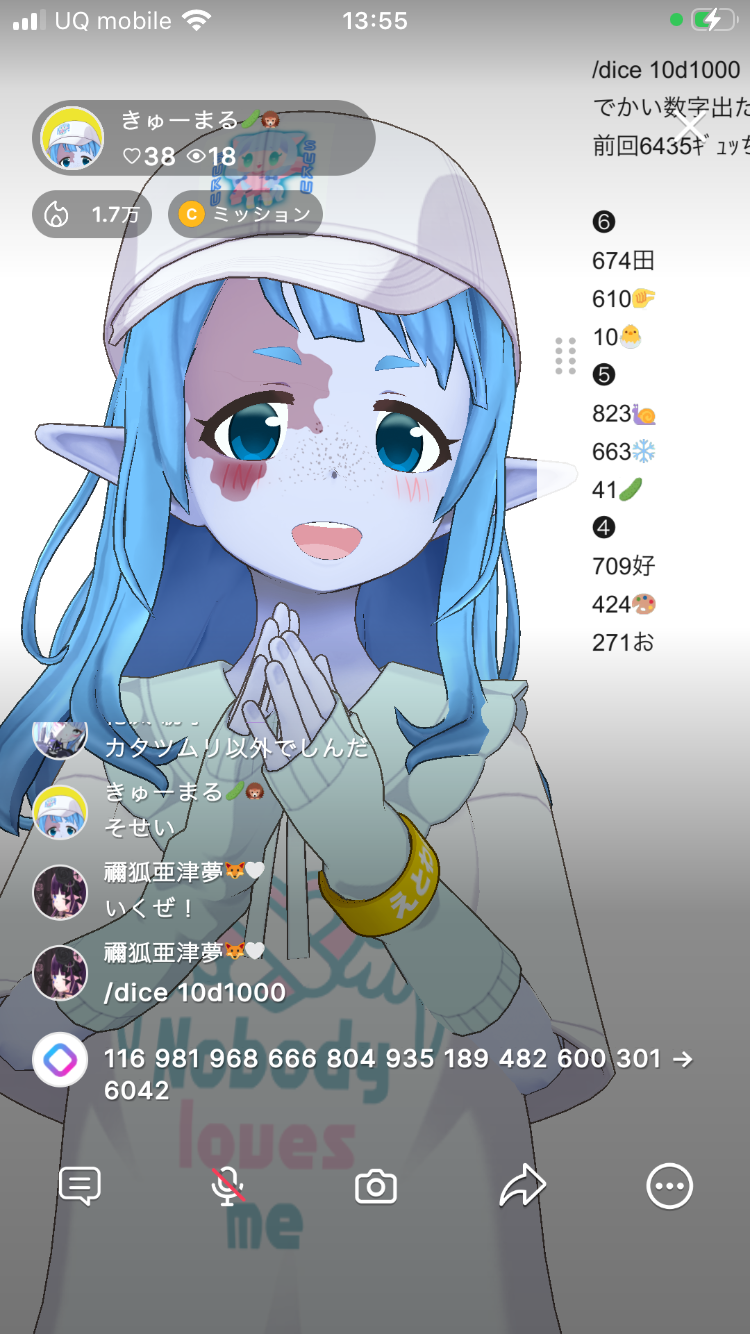Close the dice notes overlay
750x1334 pixels.
[689, 128]
